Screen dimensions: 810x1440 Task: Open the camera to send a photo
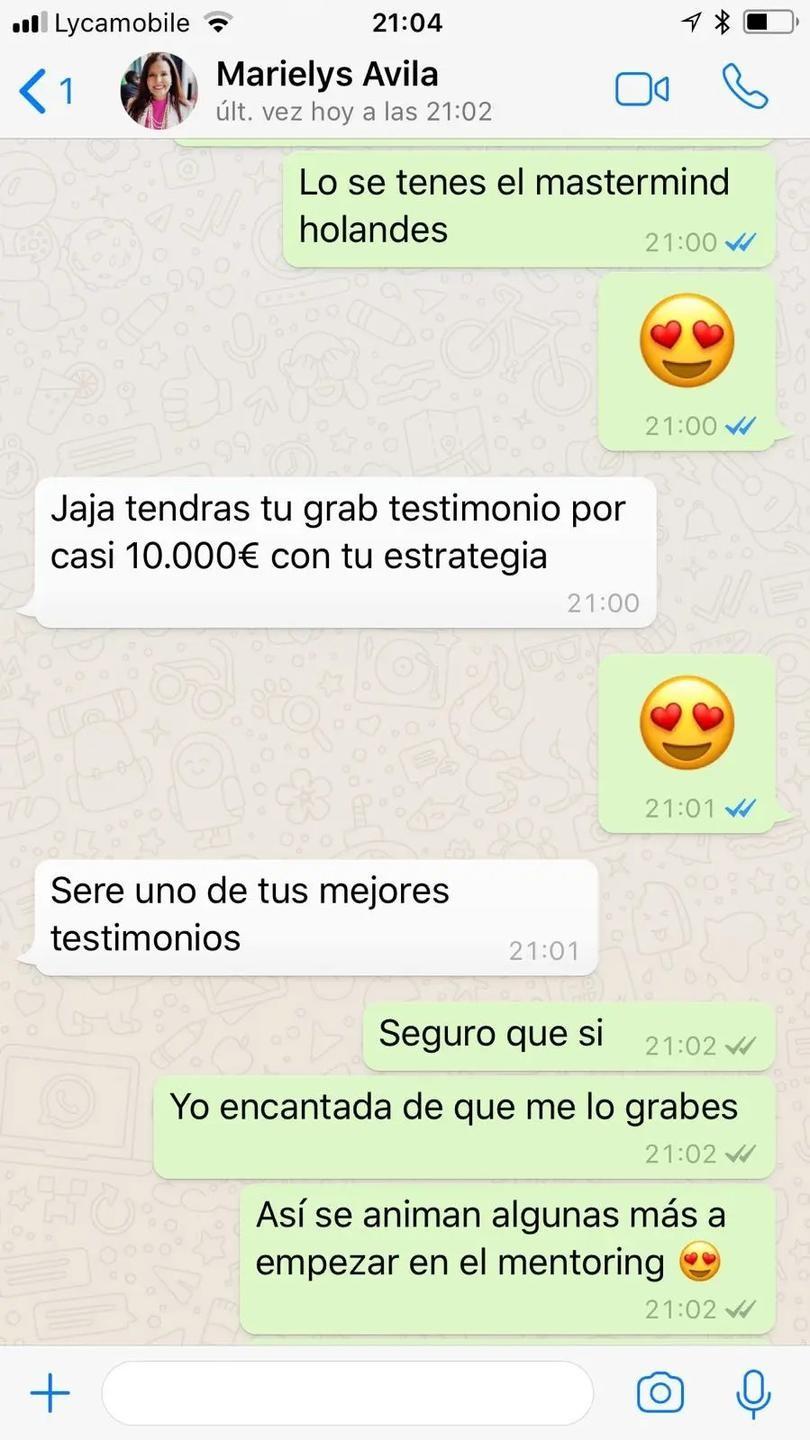coord(660,1393)
